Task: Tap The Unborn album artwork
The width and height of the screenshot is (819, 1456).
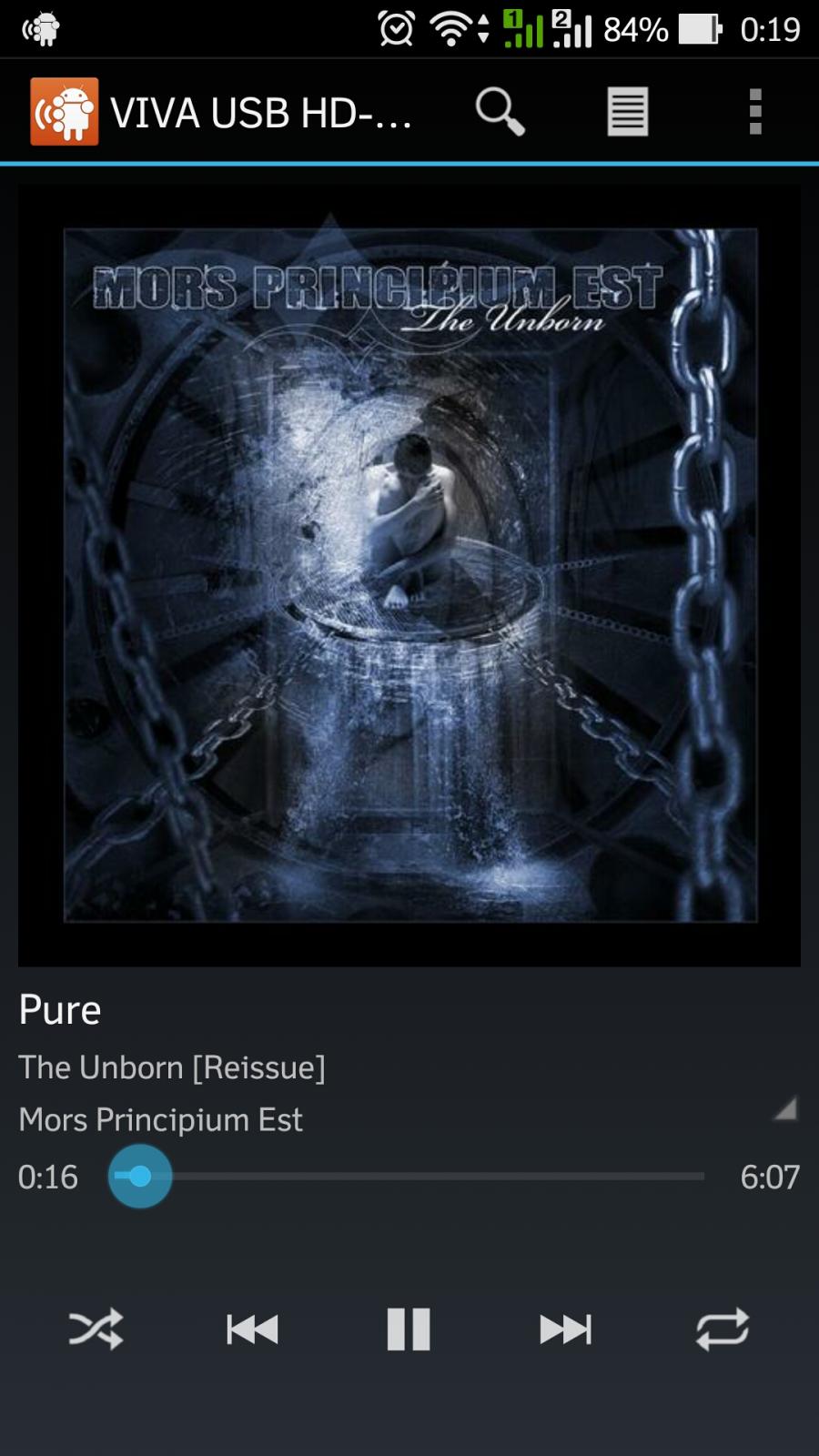Action: coord(409,575)
